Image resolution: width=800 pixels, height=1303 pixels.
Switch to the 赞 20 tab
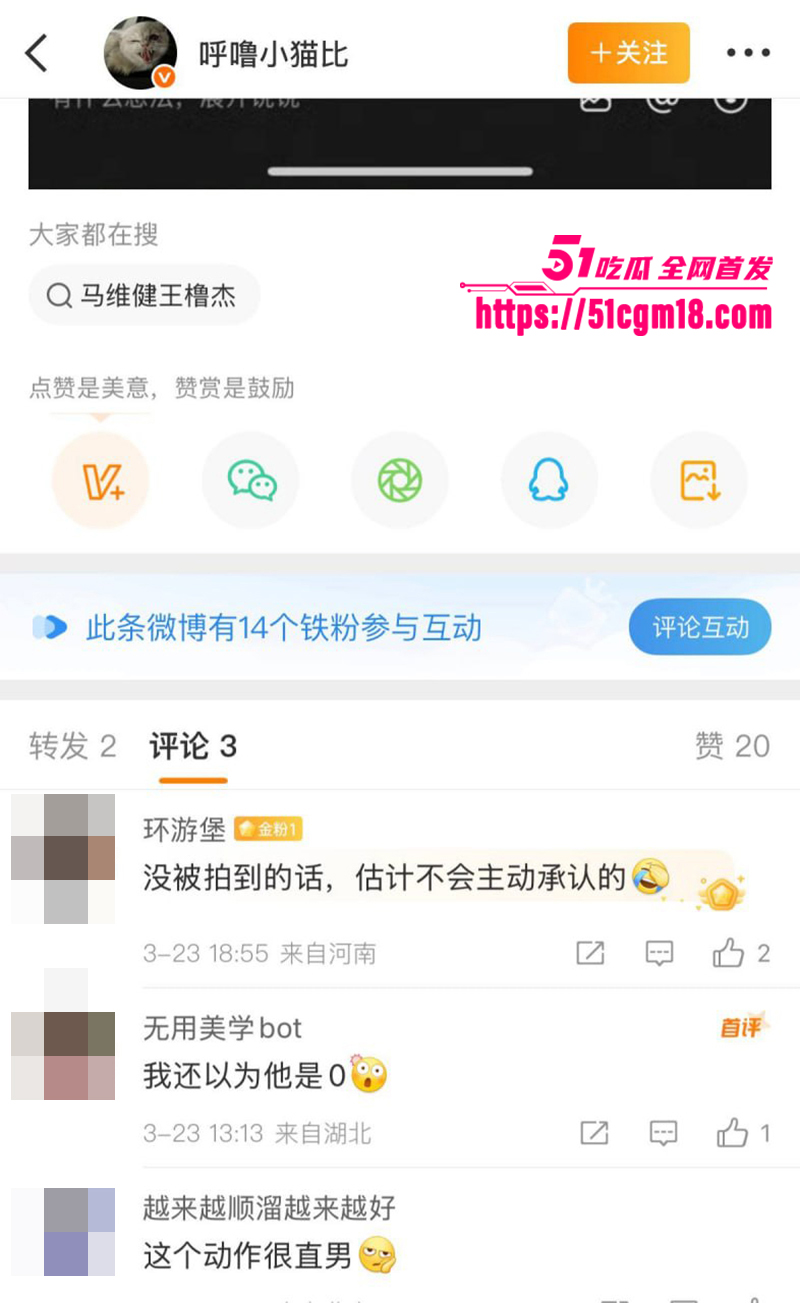click(x=732, y=746)
